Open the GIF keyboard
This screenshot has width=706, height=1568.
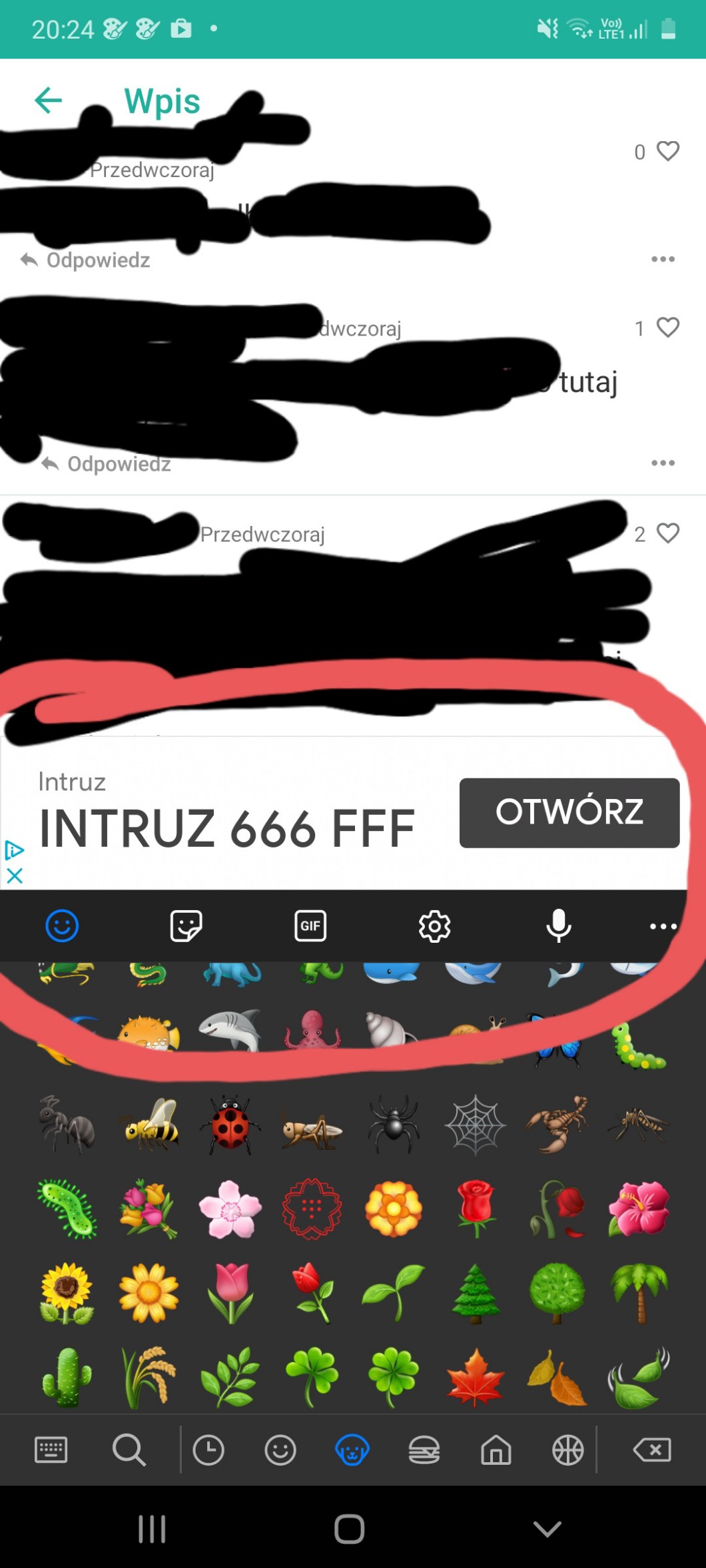pos(310,925)
